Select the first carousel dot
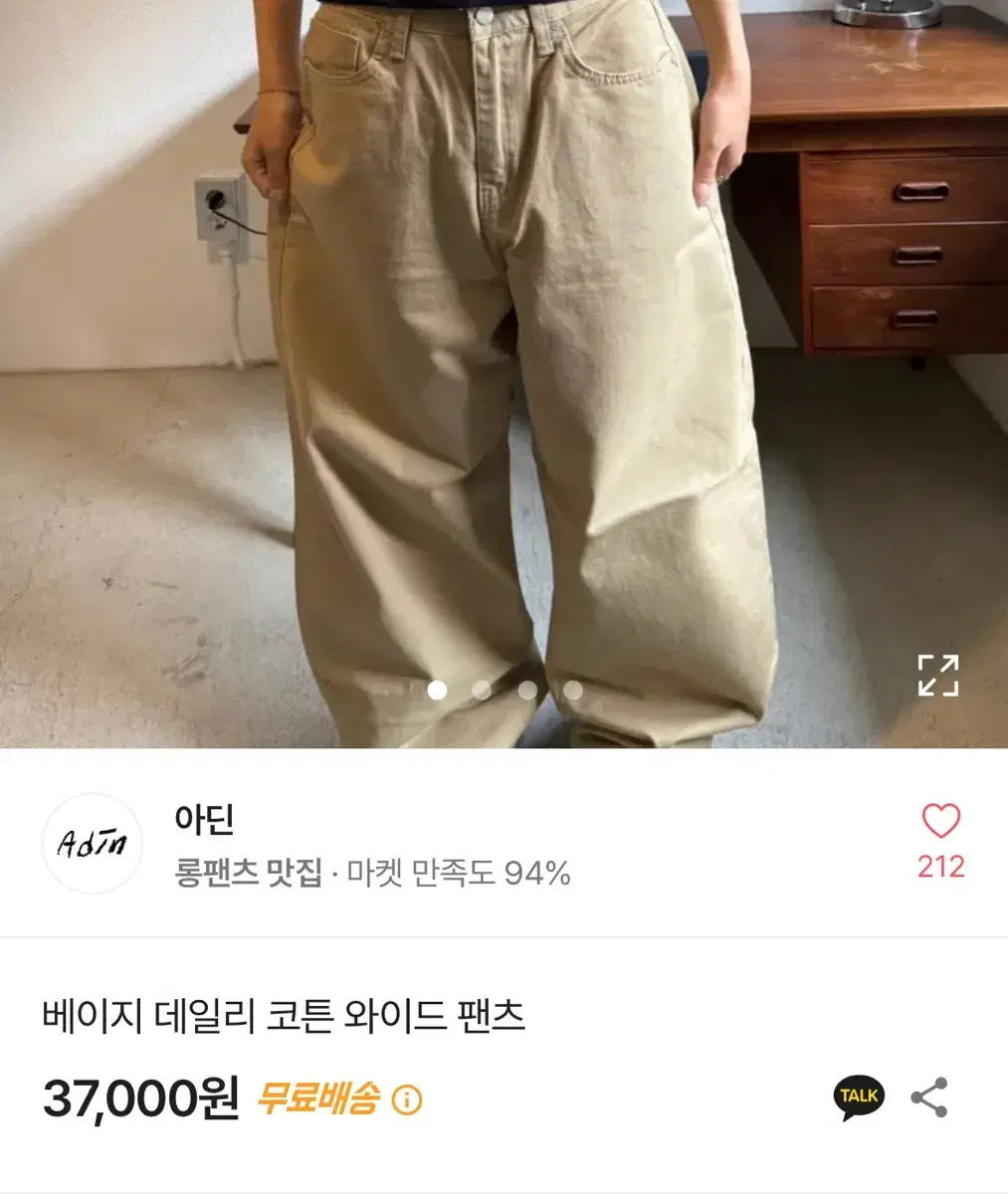 pyautogui.click(x=436, y=688)
